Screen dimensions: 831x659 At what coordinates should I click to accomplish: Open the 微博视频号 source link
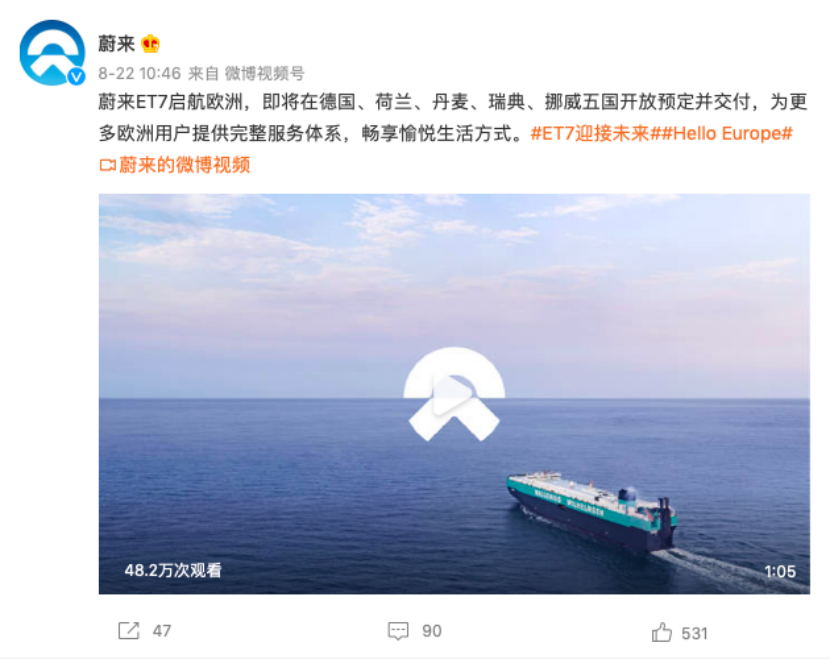click(265, 73)
